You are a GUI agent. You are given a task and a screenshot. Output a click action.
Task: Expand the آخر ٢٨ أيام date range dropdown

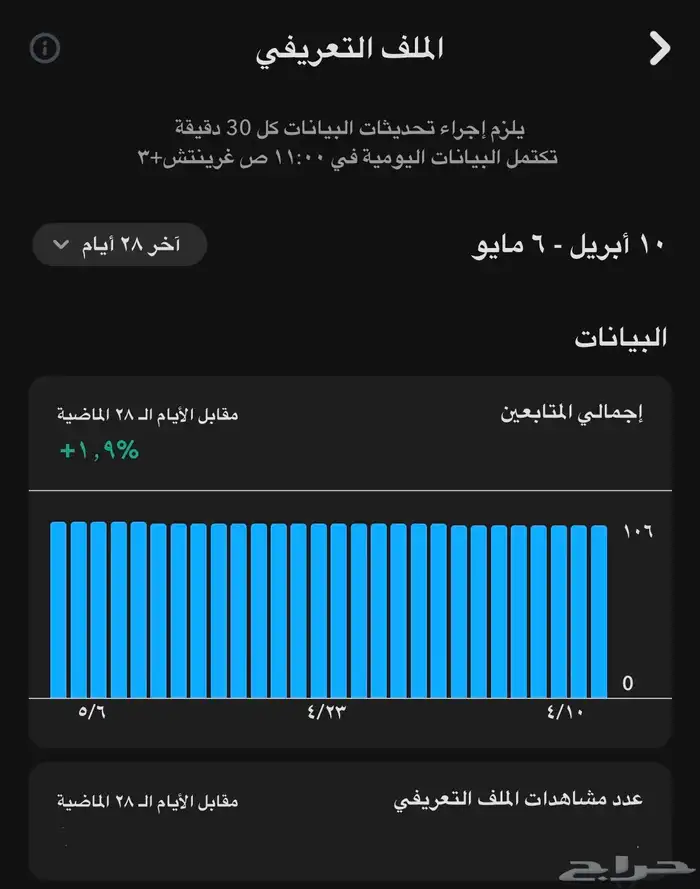pyautogui.click(x=120, y=245)
